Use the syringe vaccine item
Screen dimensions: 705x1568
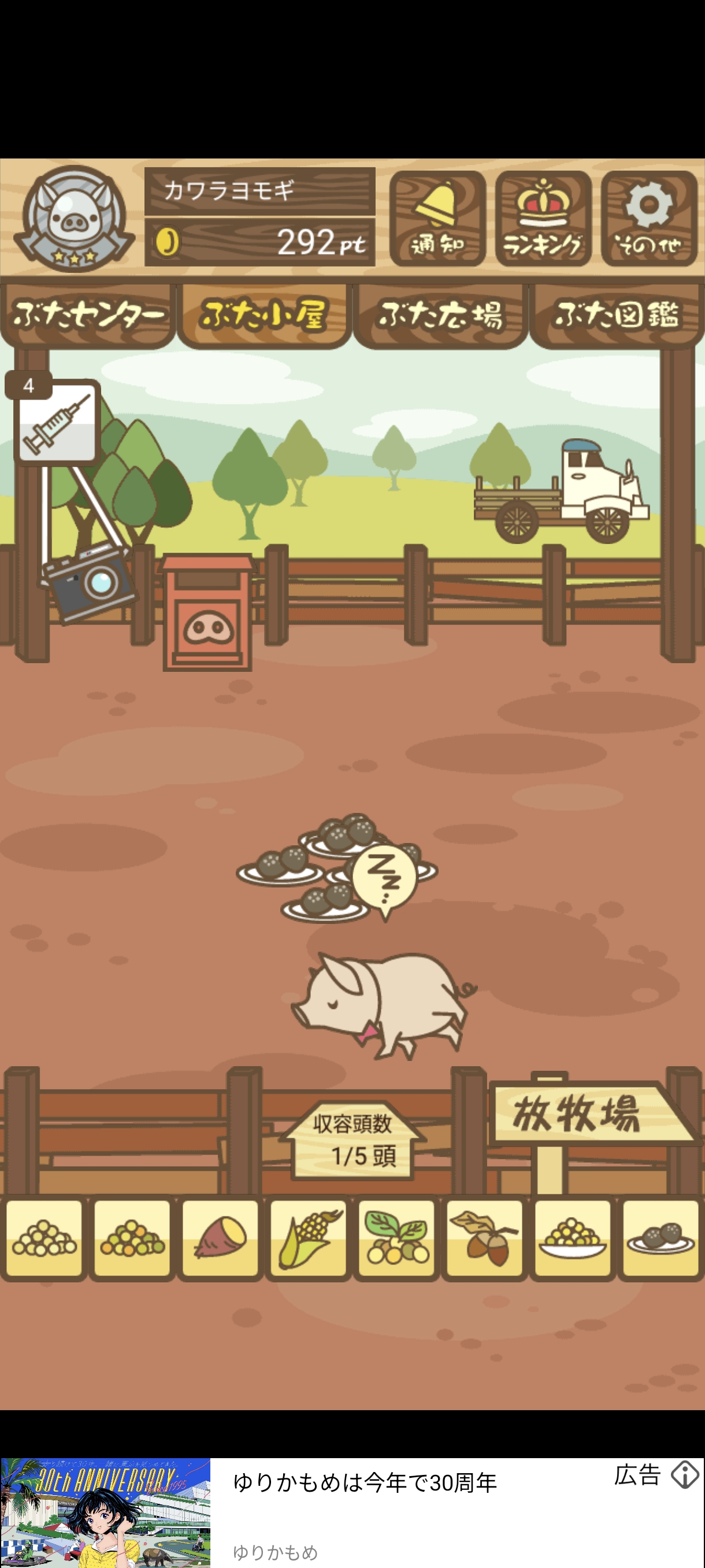pyautogui.click(x=57, y=421)
